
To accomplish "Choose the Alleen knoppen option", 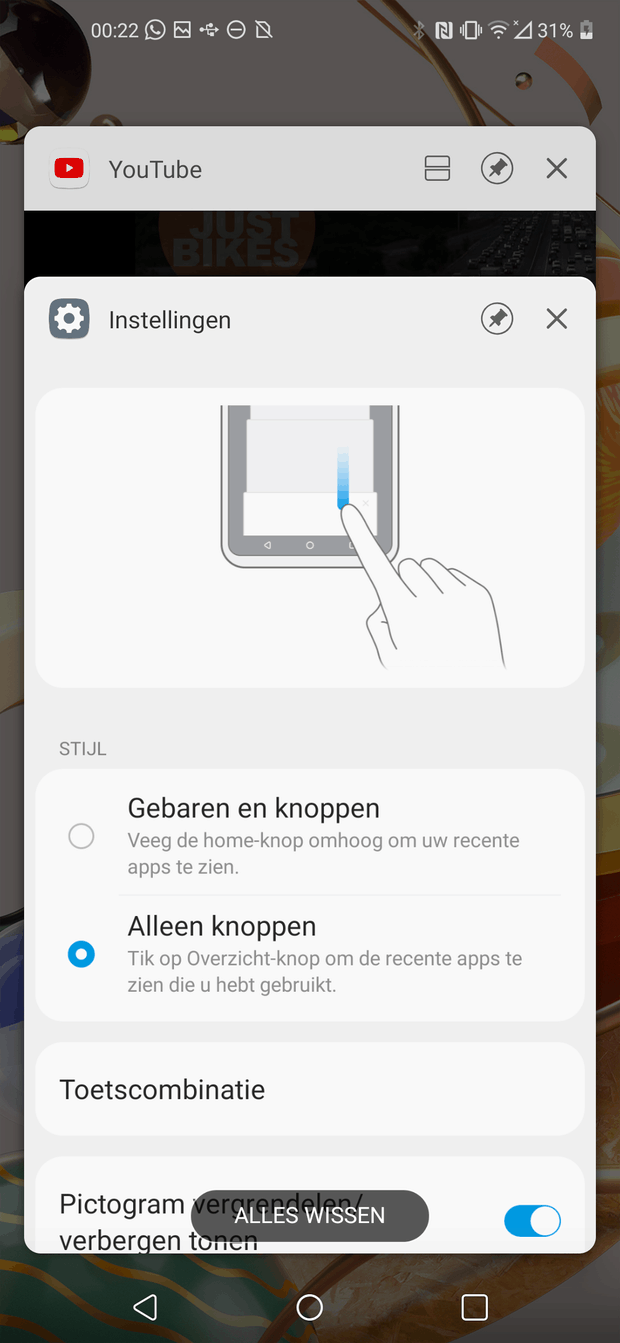I will tap(81, 954).
